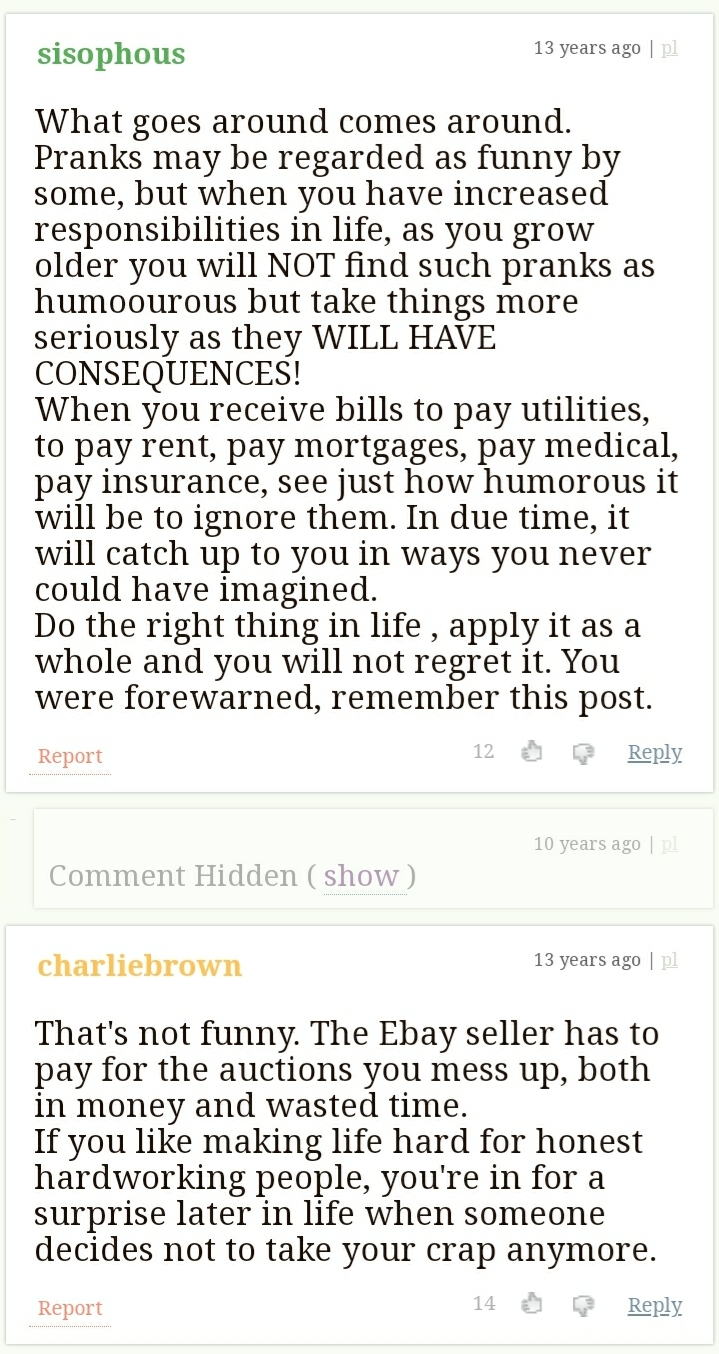This screenshot has height=1354, width=719.
Task: Open the pl permalink on charliebrown's comment
Action: [669, 960]
